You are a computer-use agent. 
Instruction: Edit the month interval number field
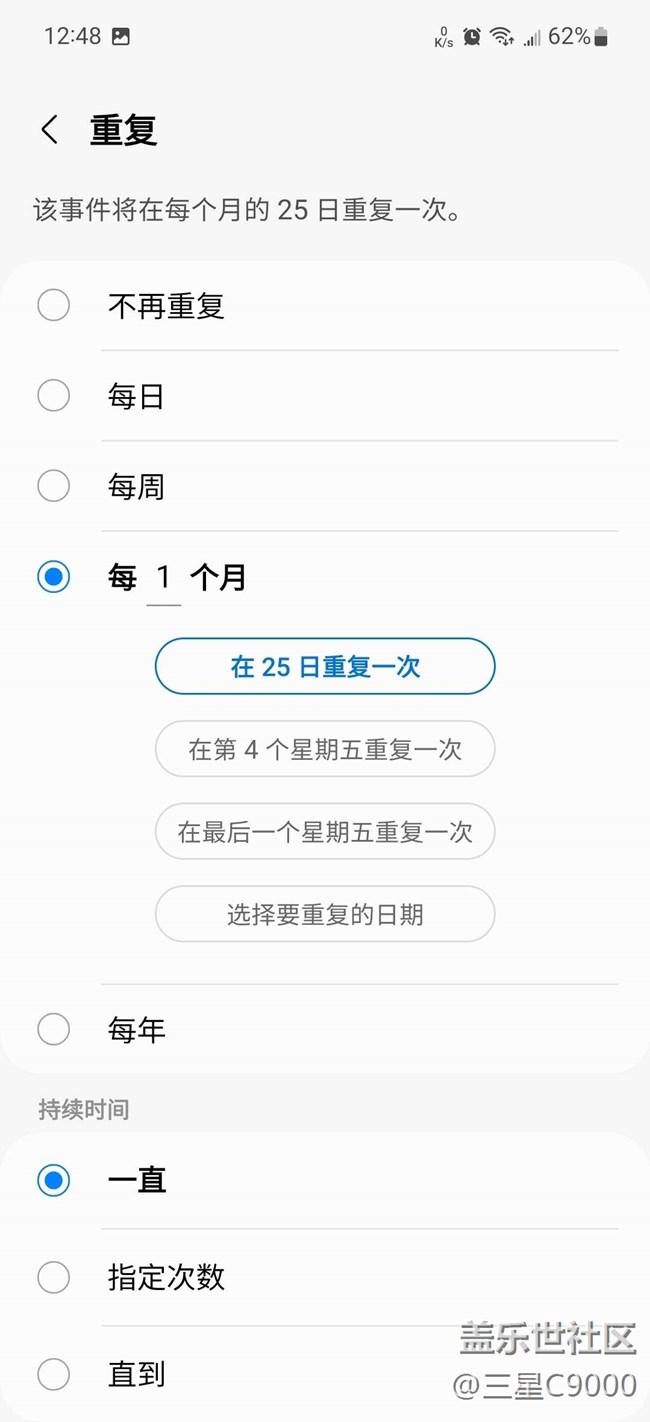164,580
